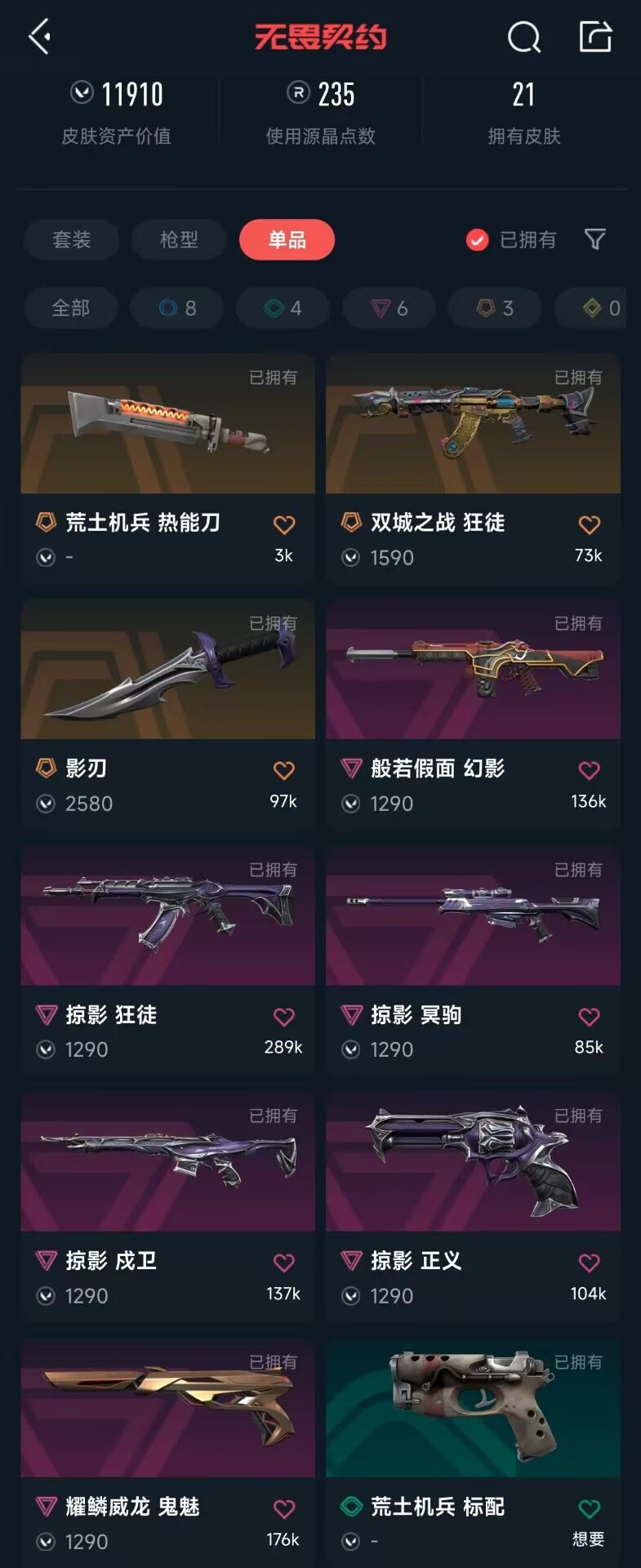
Task: Open the filter options icon
Action: (x=595, y=239)
